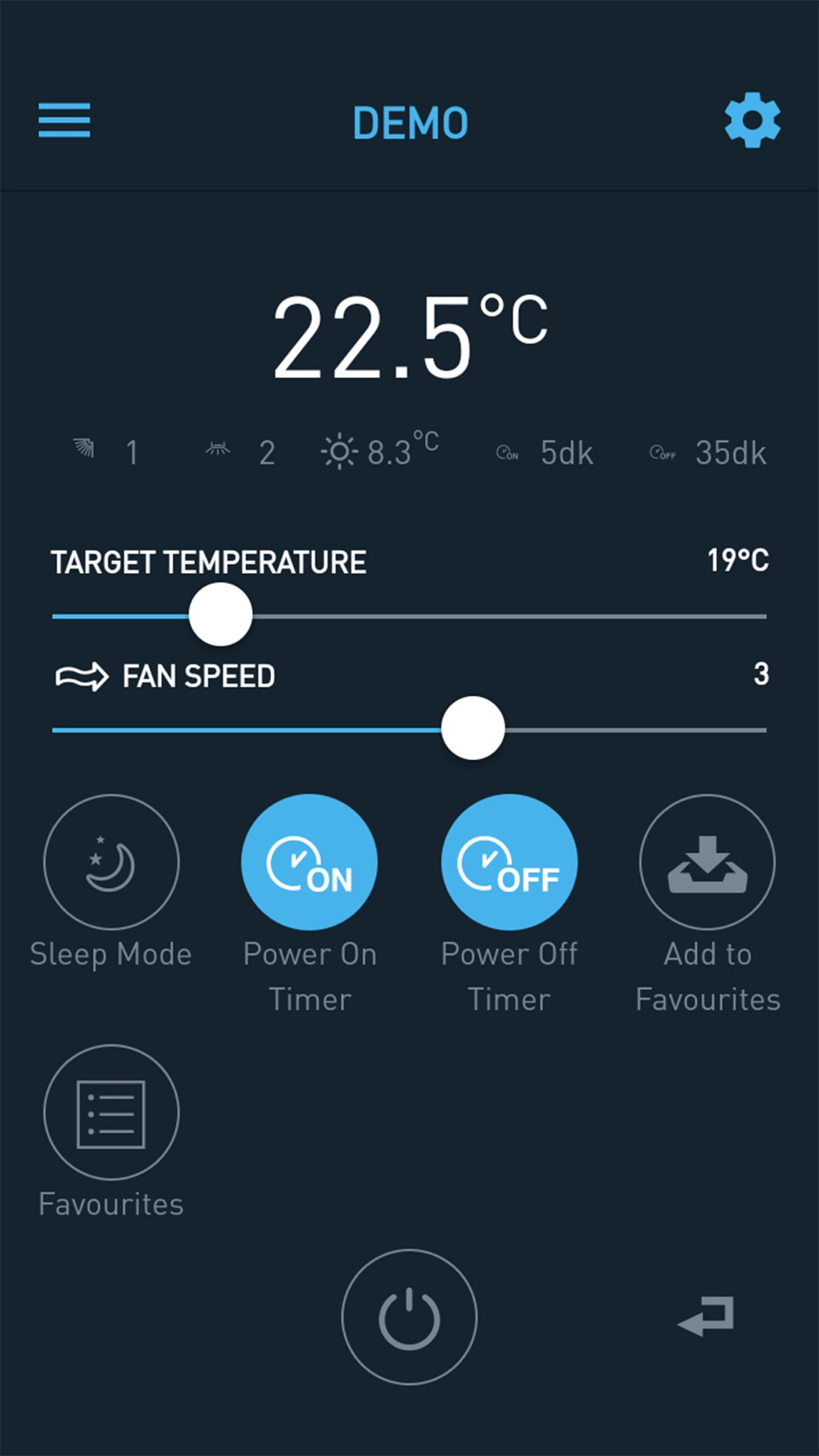Viewport: 819px width, 1456px height.
Task: Open the settings gear
Action: 753,121
